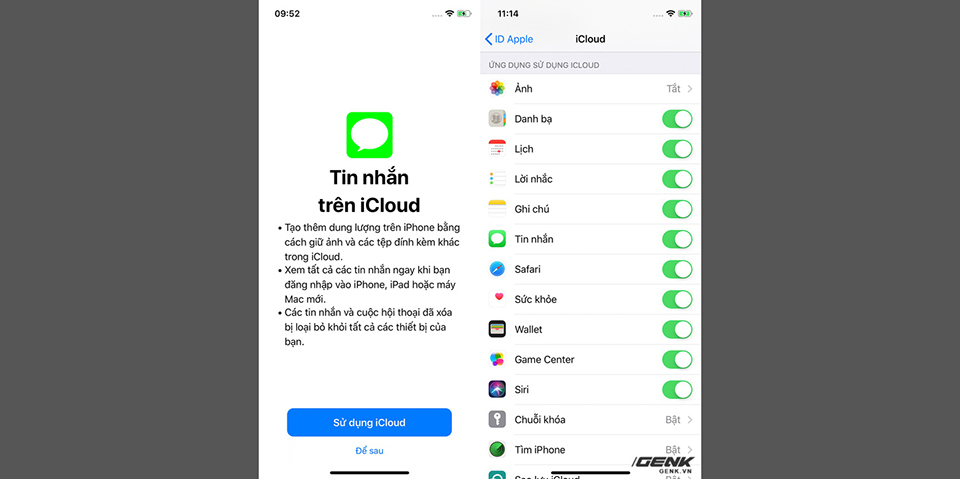Turn off the Lời nhắc switch
This screenshot has width=960, height=479.
point(677,179)
